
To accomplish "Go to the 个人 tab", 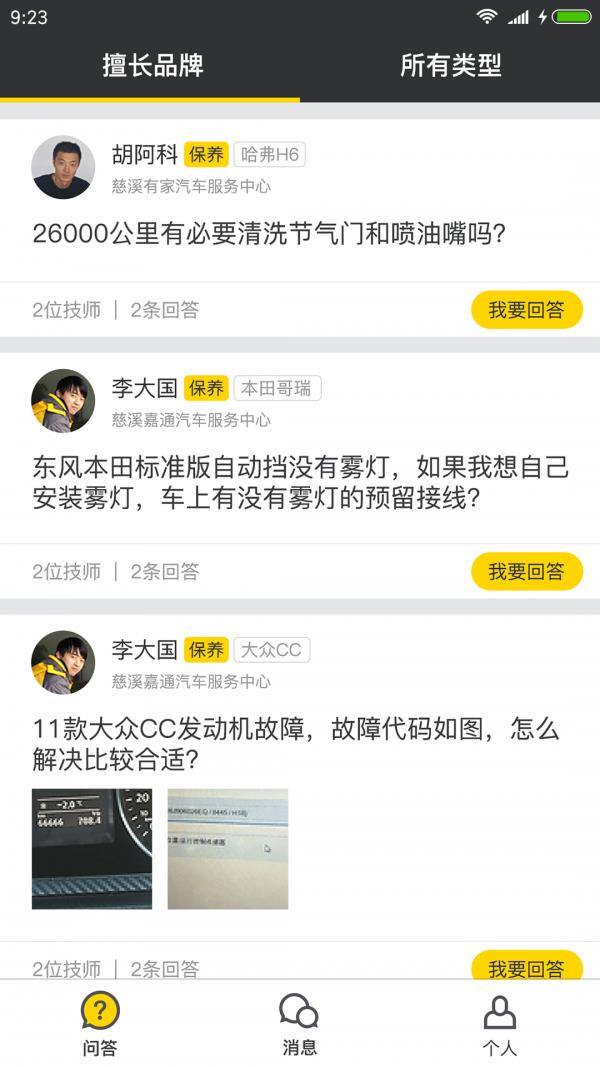I will coord(500,1023).
